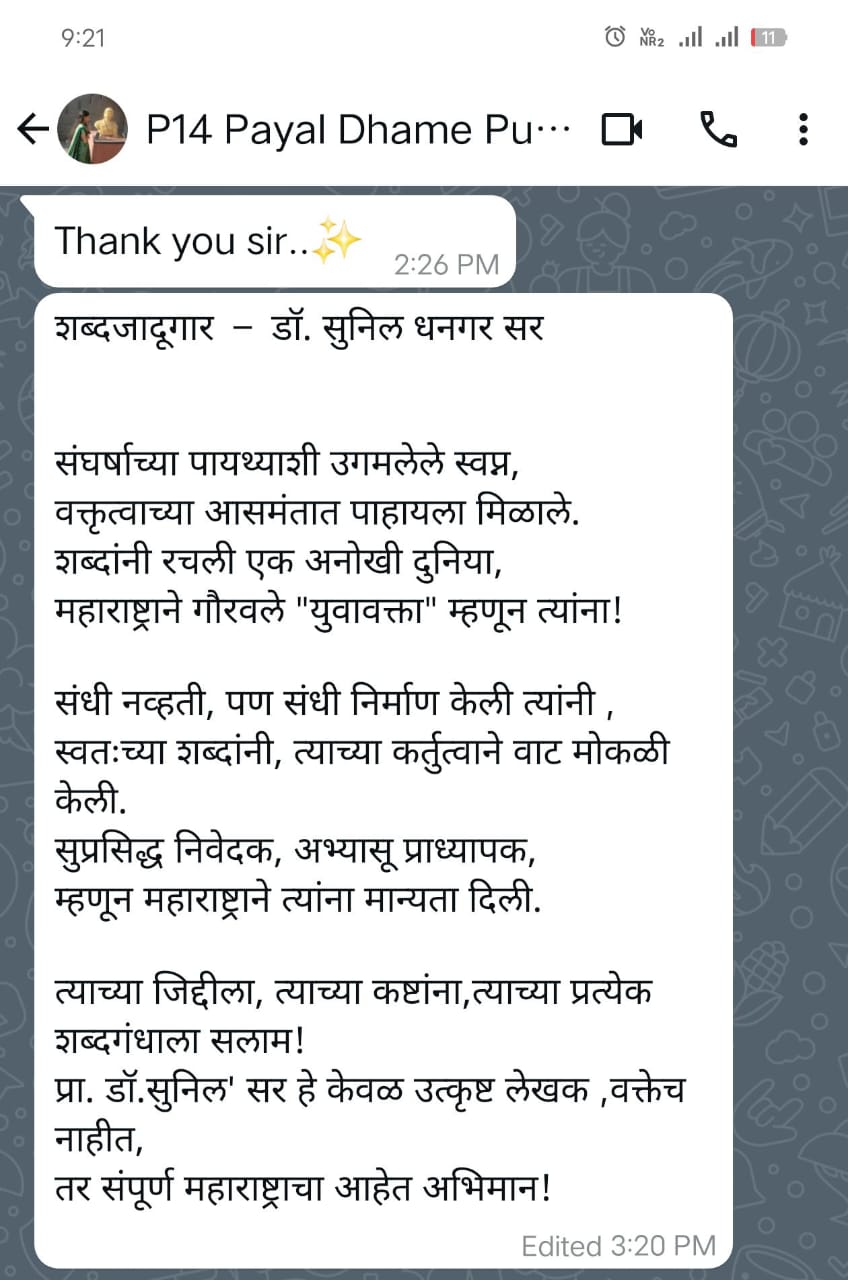Open Payal Dhame's profile picture
The image size is (848, 1280).
click(x=92, y=129)
